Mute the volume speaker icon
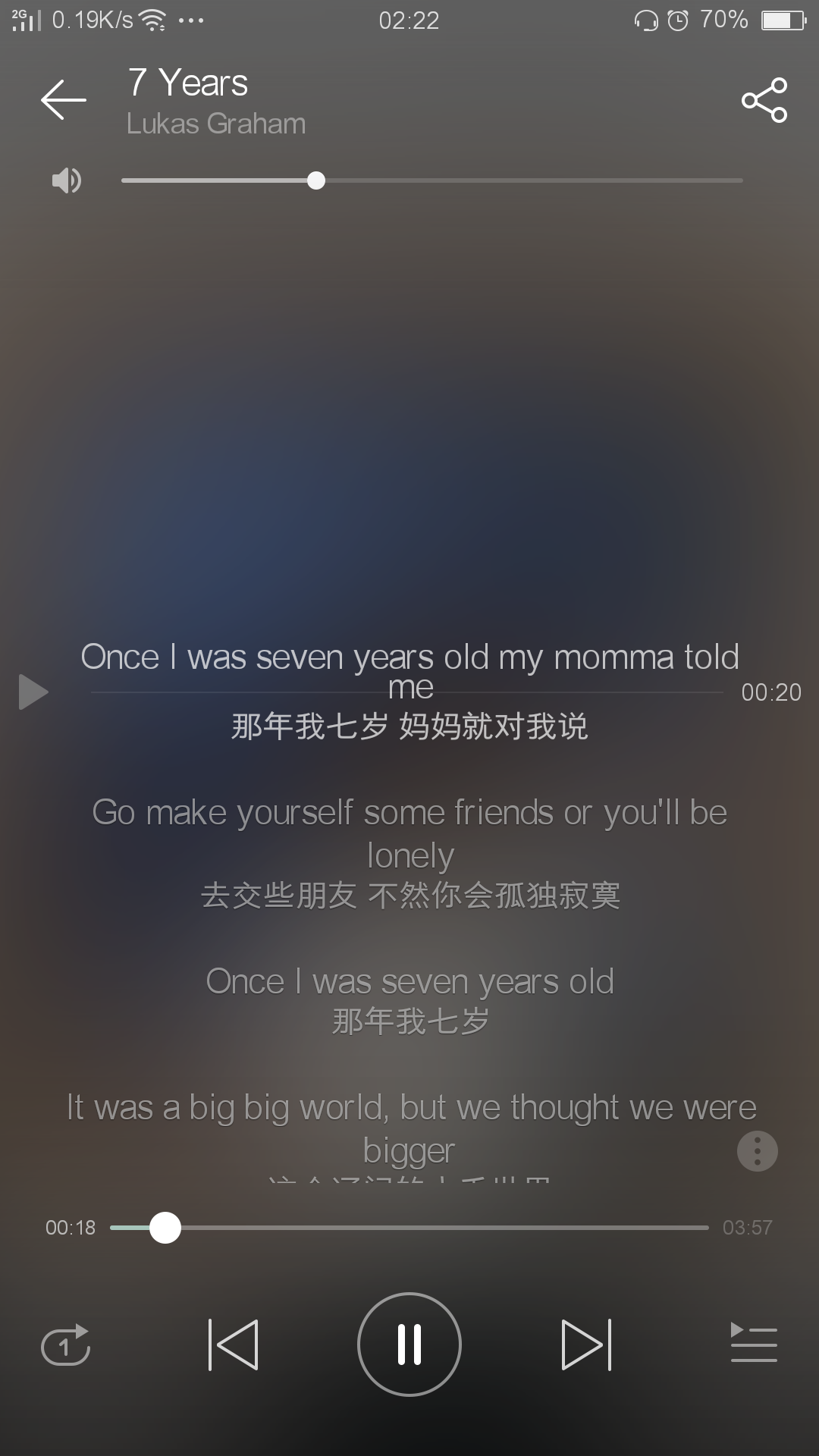This screenshot has height=1456, width=819. pos(66,180)
